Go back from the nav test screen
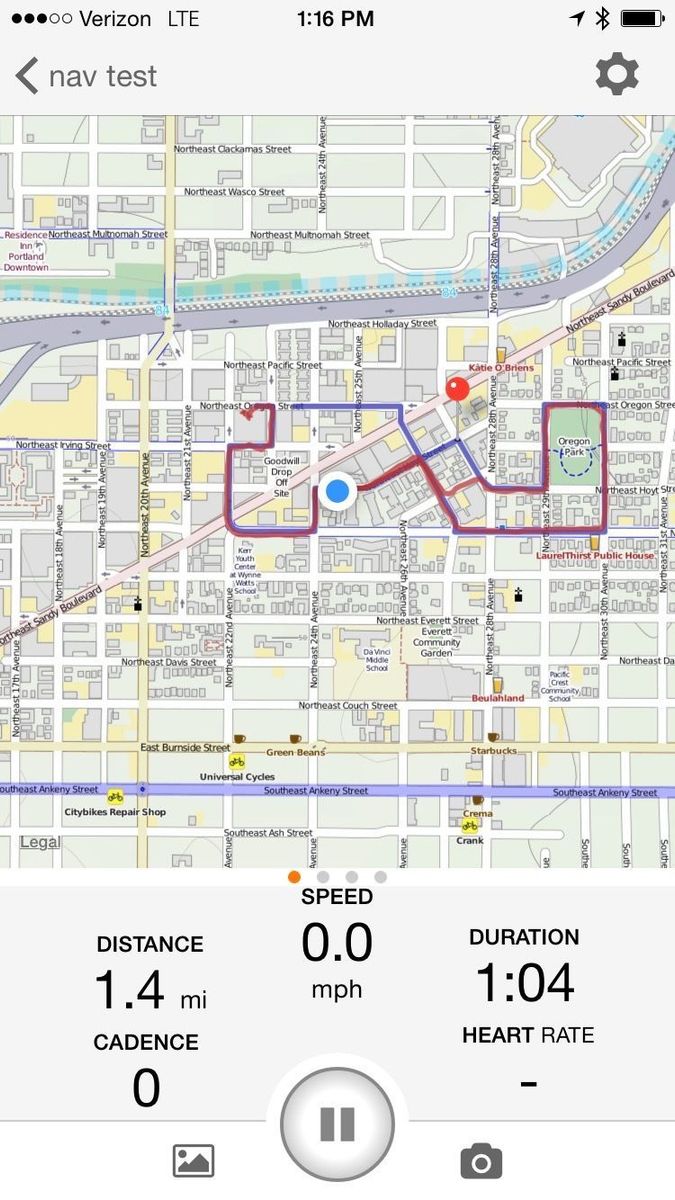 coord(28,76)
